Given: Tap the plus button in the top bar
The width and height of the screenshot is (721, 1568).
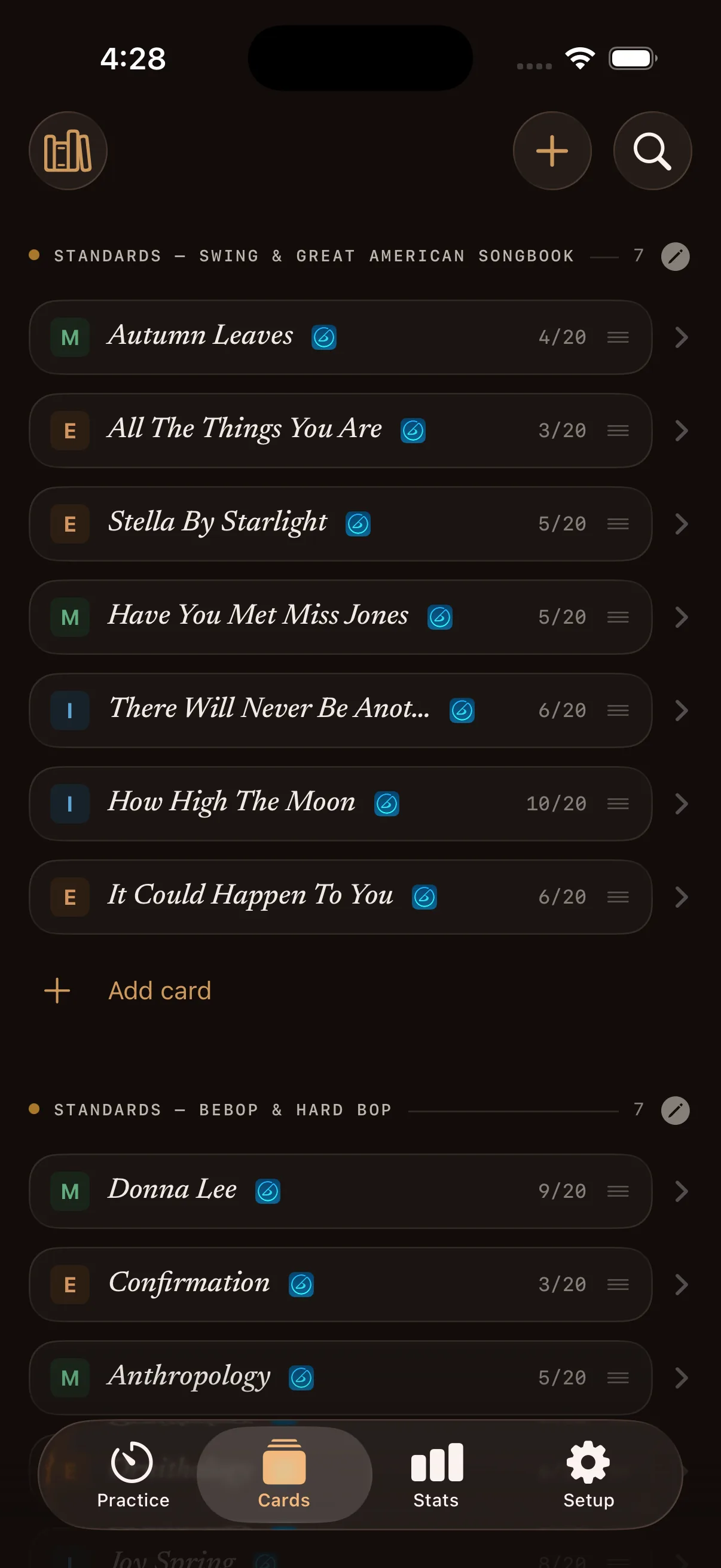Looking at the screenshot, I should (552, 150).
